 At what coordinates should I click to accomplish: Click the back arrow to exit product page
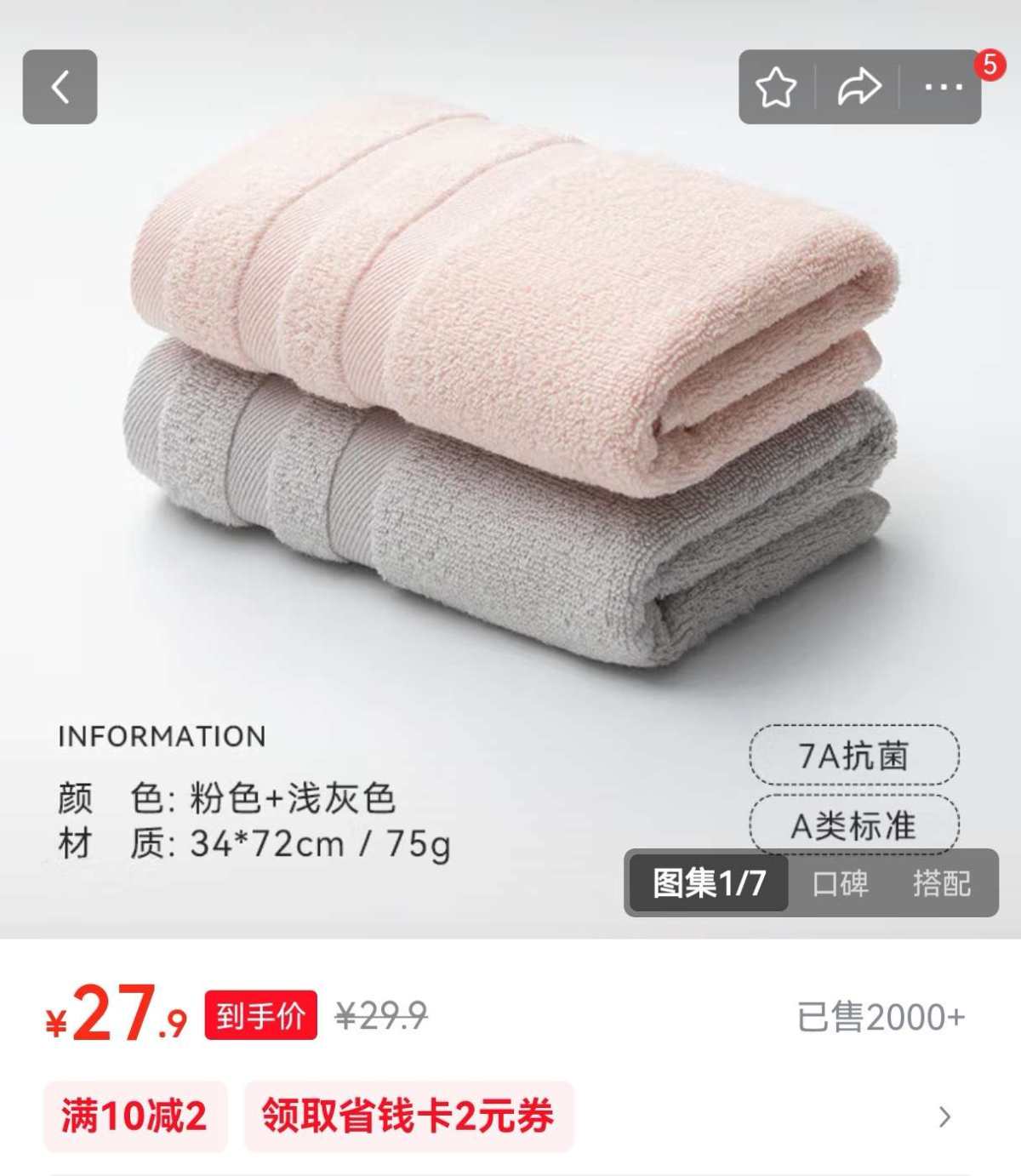point(60,88)
